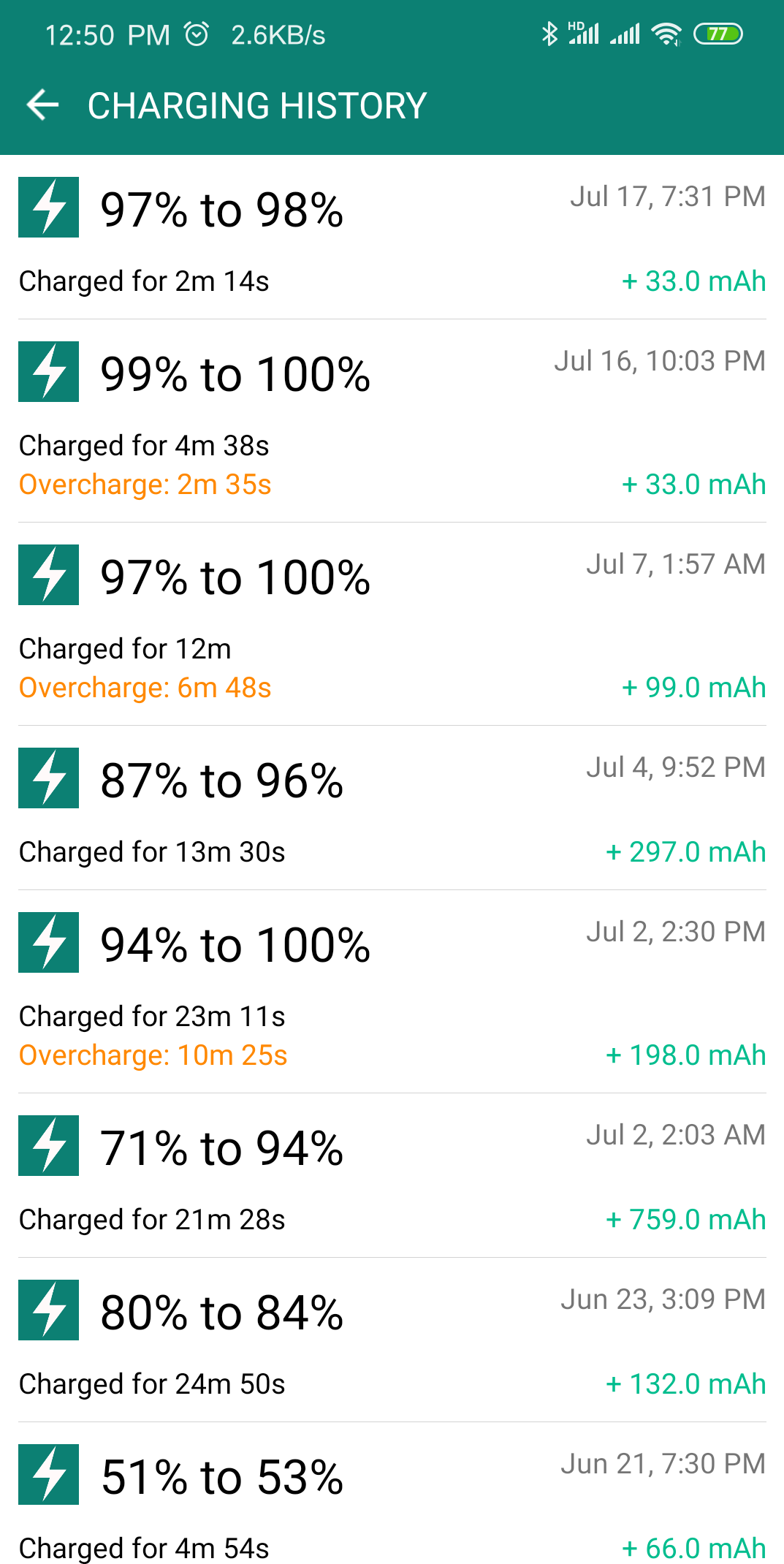
Task: Select the charge icon for Jul 7 session
Action: [x=47, y=575]
